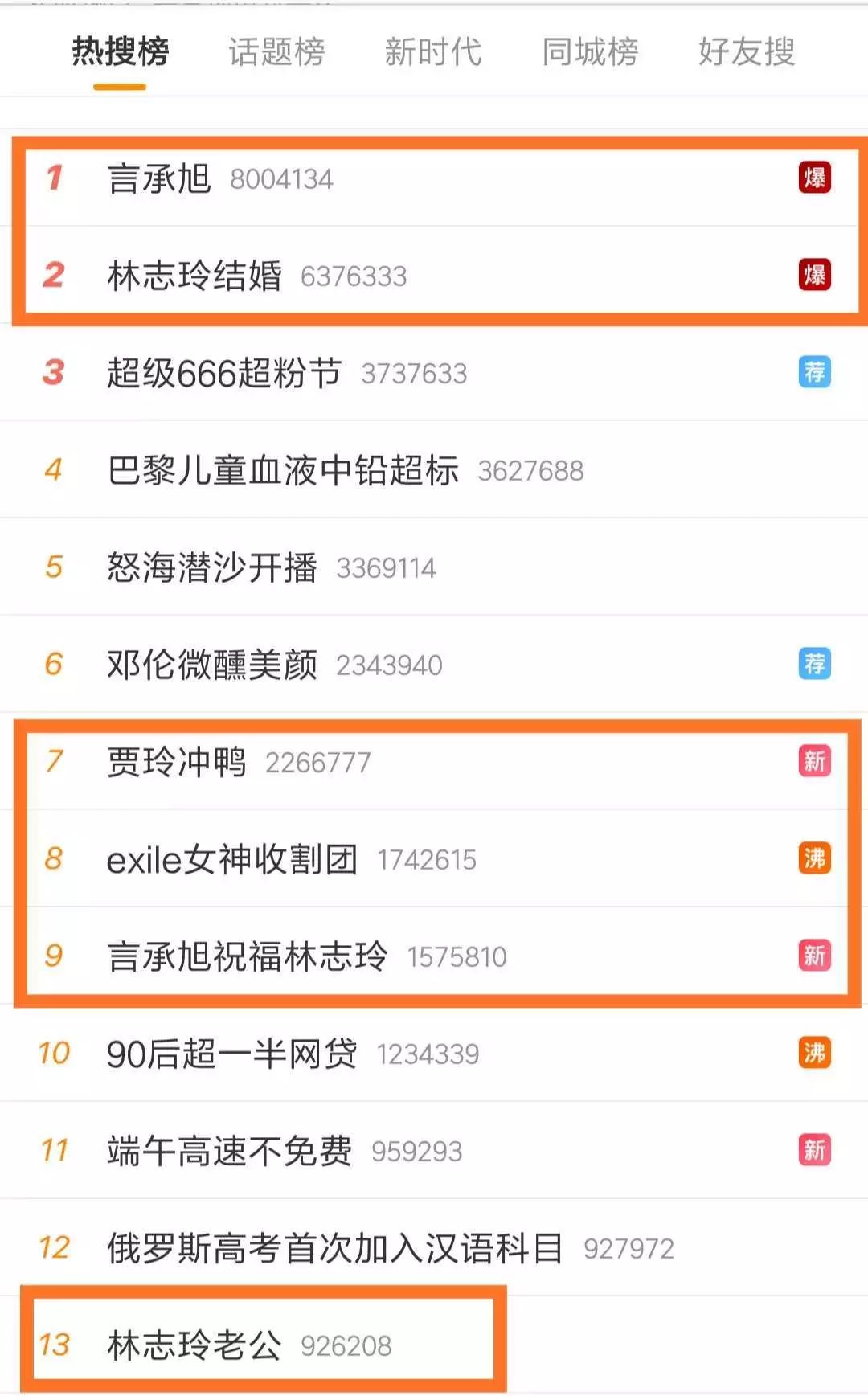
Task: Open exile女神收割团 topic
Action: (x=434, y=859)
